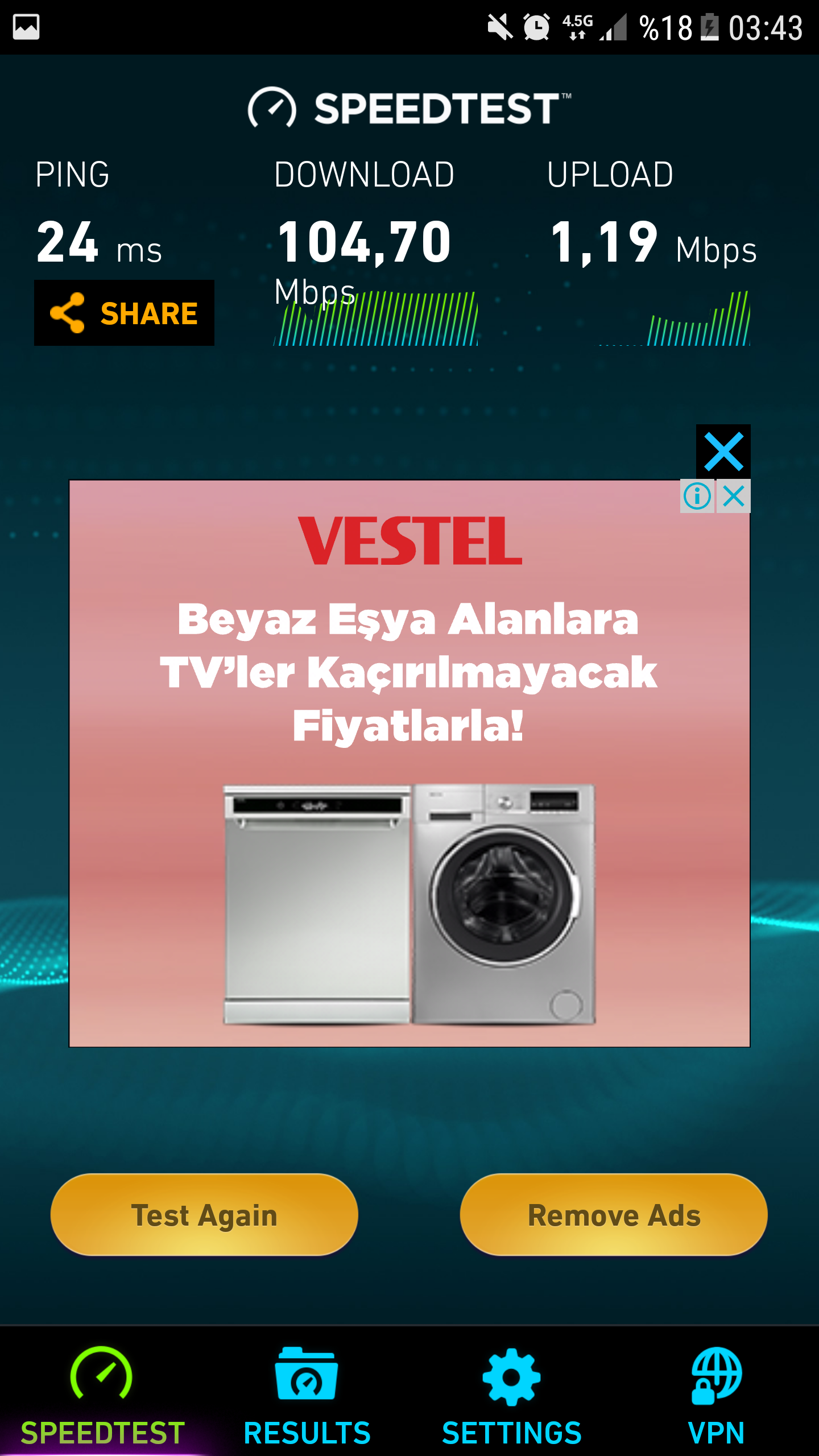Open the ad info icon

point(697,496)
